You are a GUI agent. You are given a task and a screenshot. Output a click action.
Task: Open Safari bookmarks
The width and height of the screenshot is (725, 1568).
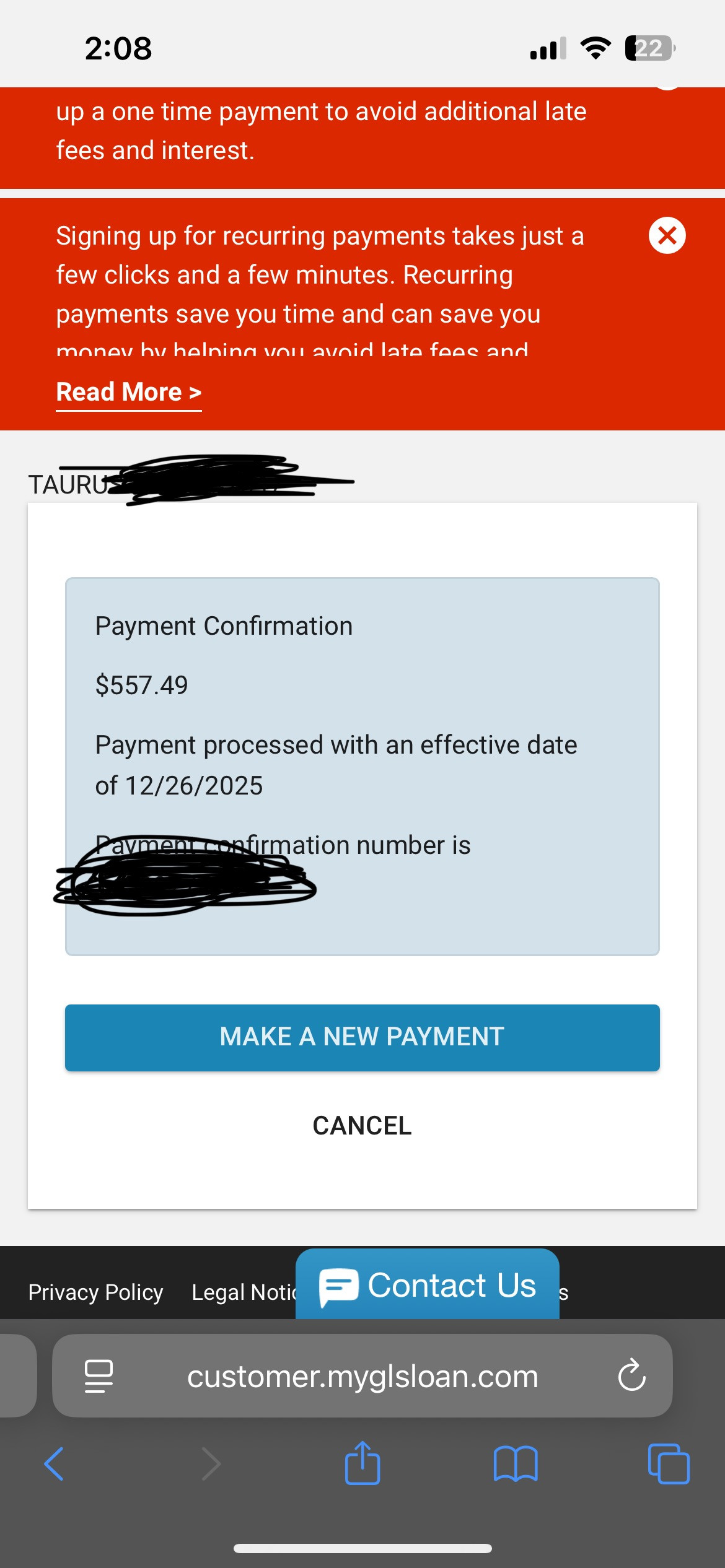point(516,1464)
